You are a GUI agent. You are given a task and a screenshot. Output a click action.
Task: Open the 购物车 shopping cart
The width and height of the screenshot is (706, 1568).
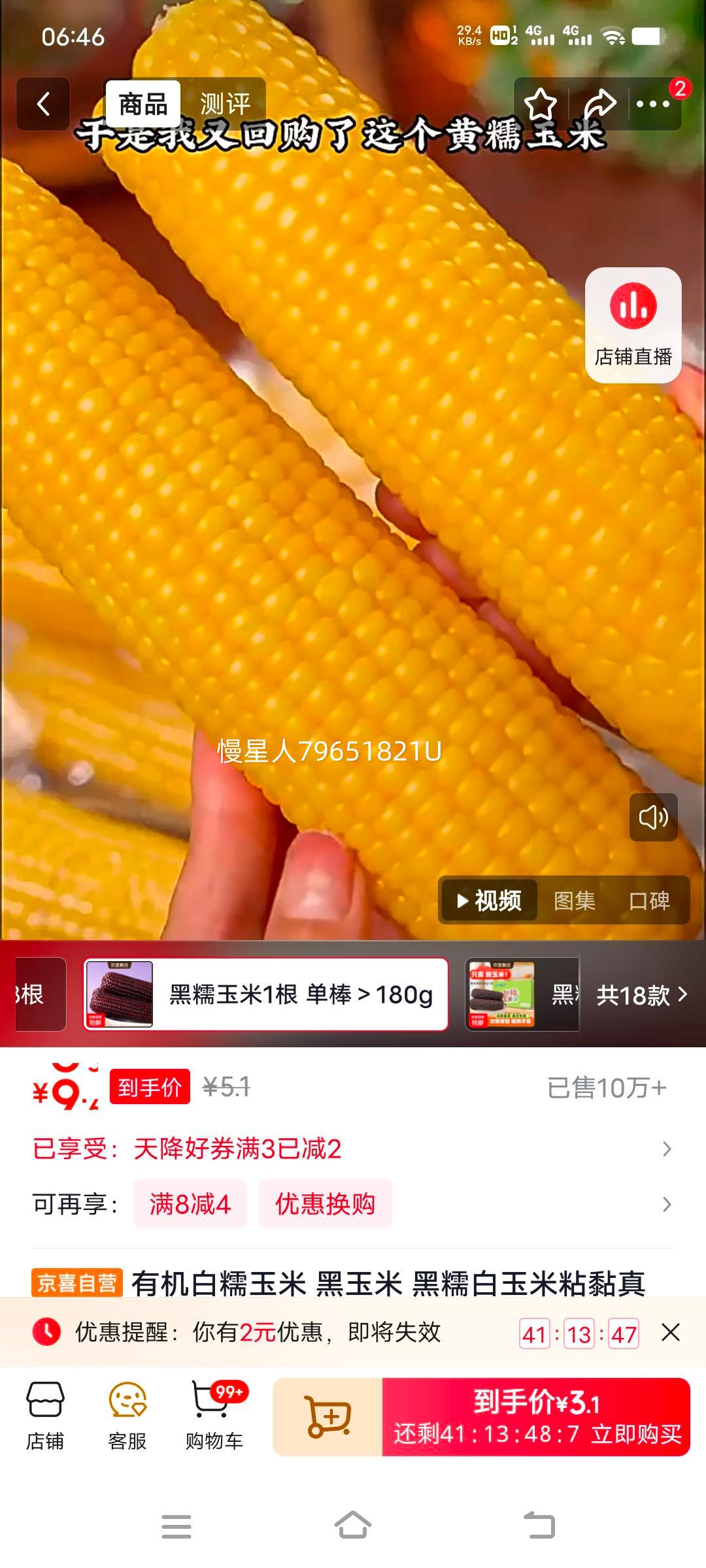tap(214, 1418)
